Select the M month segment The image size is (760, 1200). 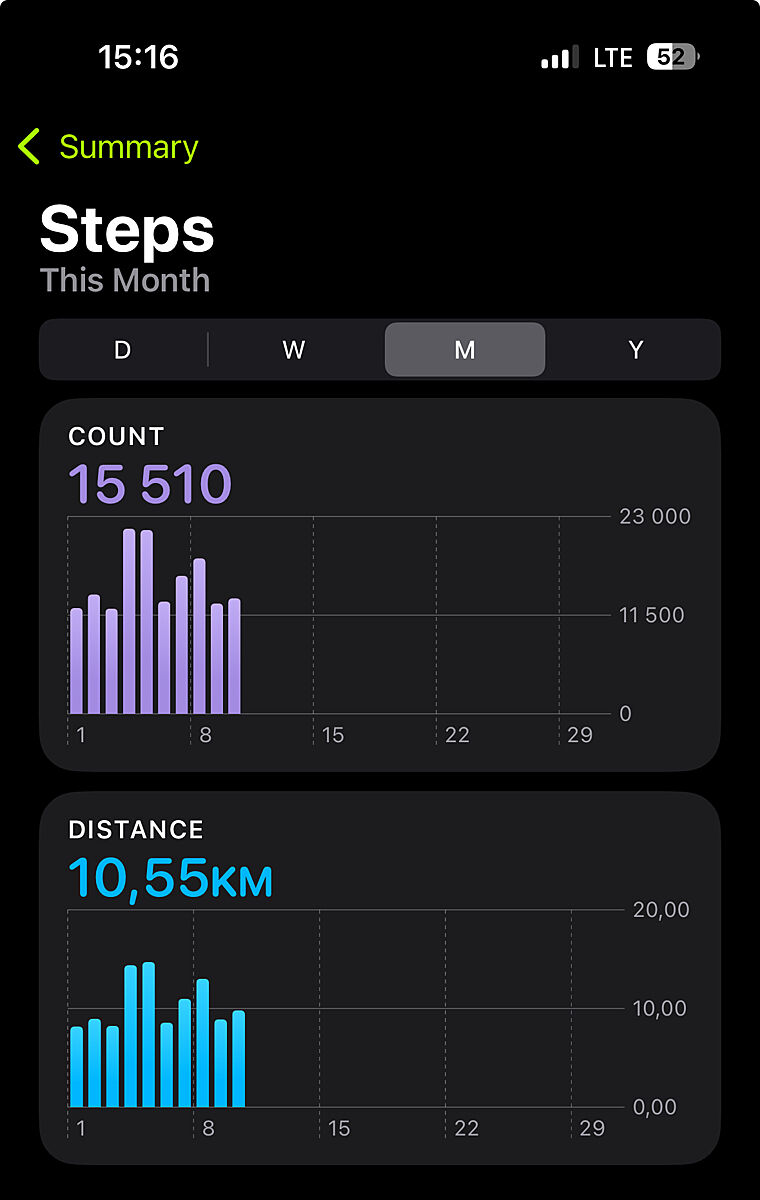[465, 350]
